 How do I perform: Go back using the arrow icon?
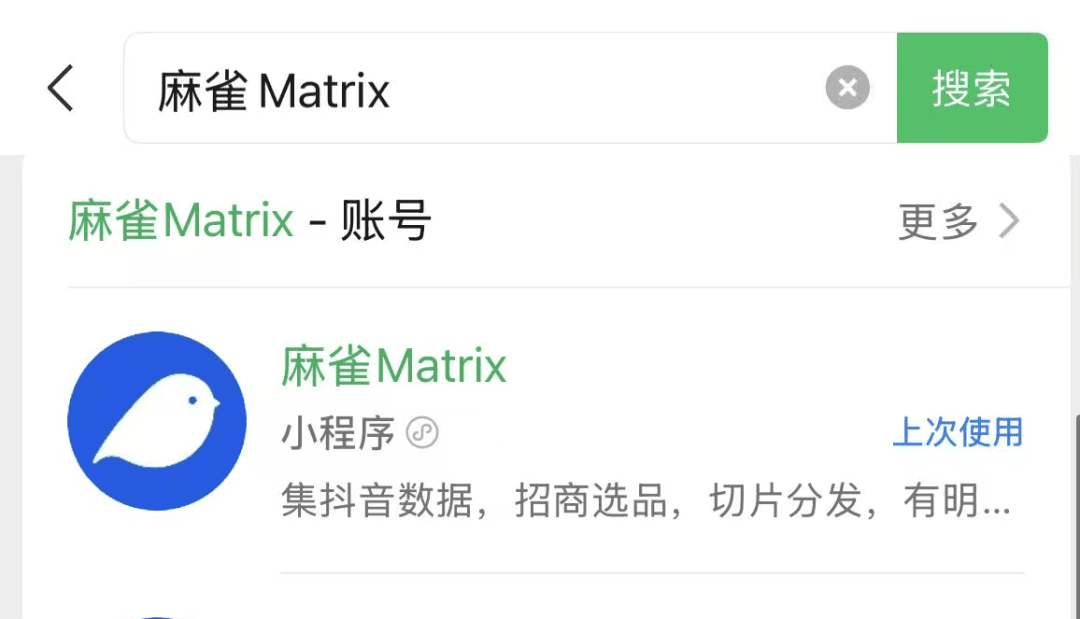(61, 88)
